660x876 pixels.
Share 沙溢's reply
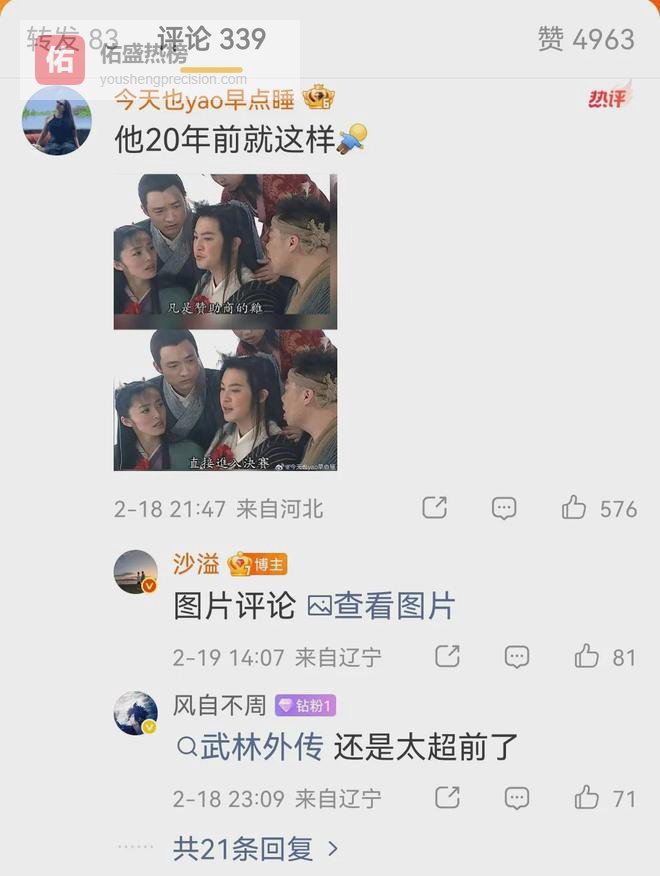447,657
